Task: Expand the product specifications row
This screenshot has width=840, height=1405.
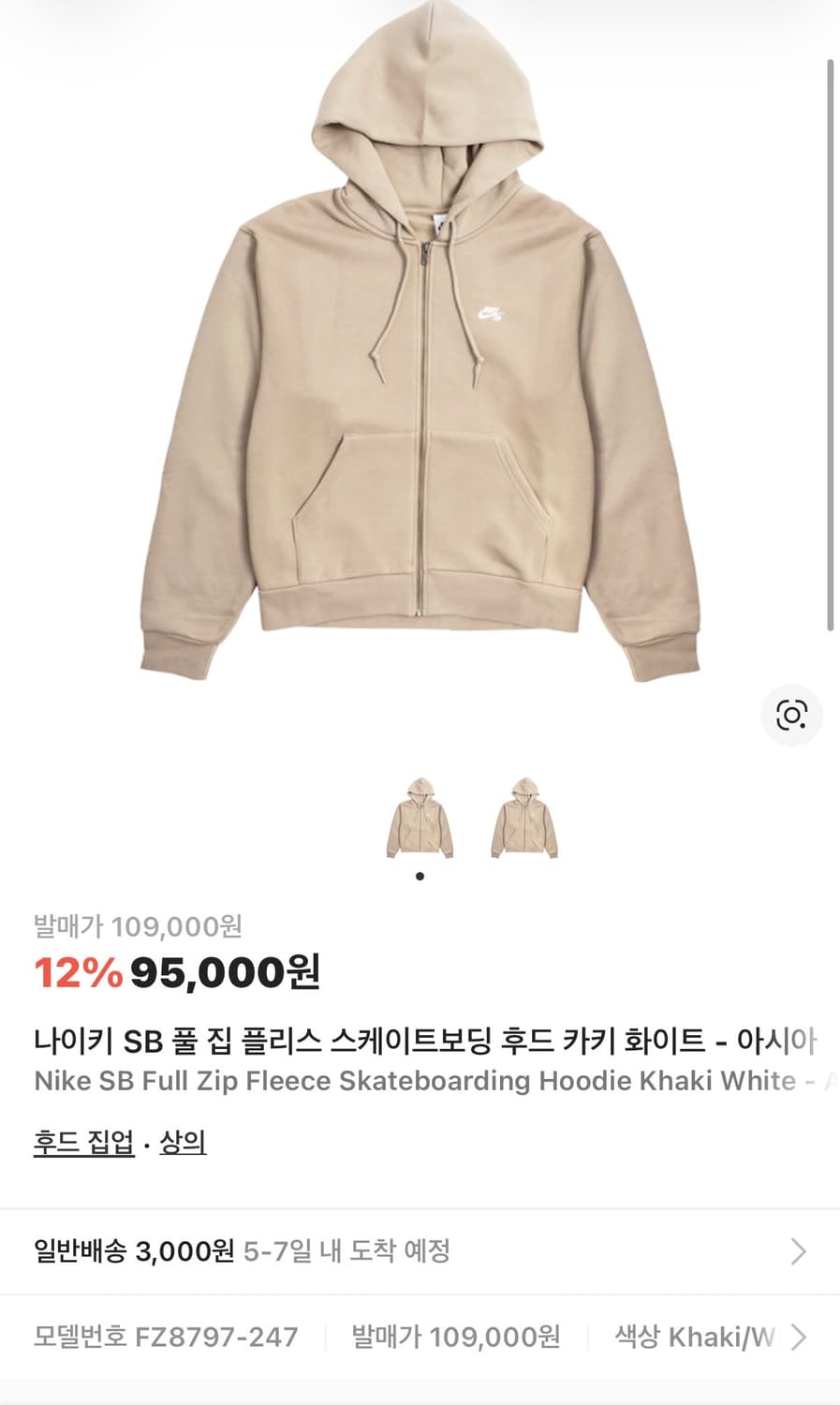Action: pos(420,1337)
